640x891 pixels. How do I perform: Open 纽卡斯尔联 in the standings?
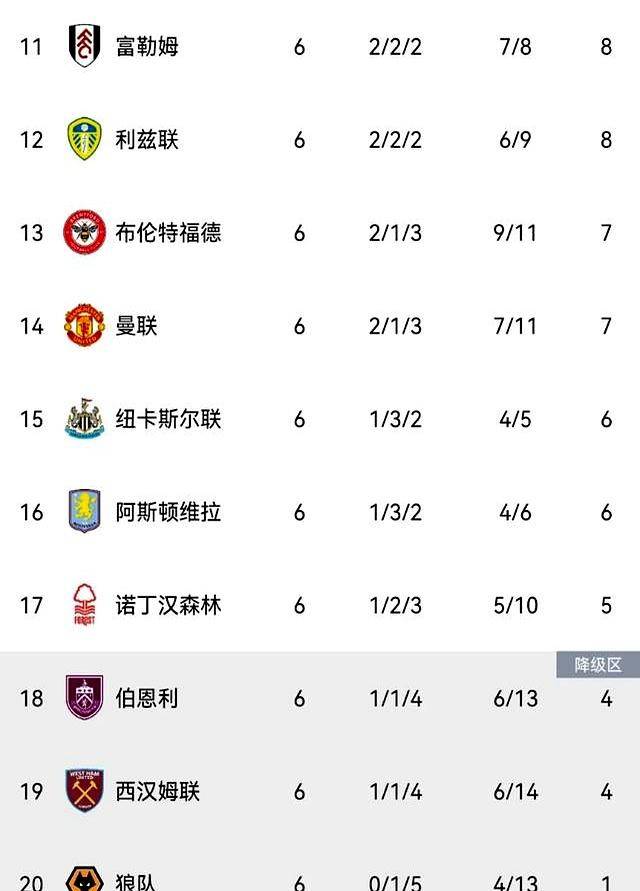pos(320,419)
